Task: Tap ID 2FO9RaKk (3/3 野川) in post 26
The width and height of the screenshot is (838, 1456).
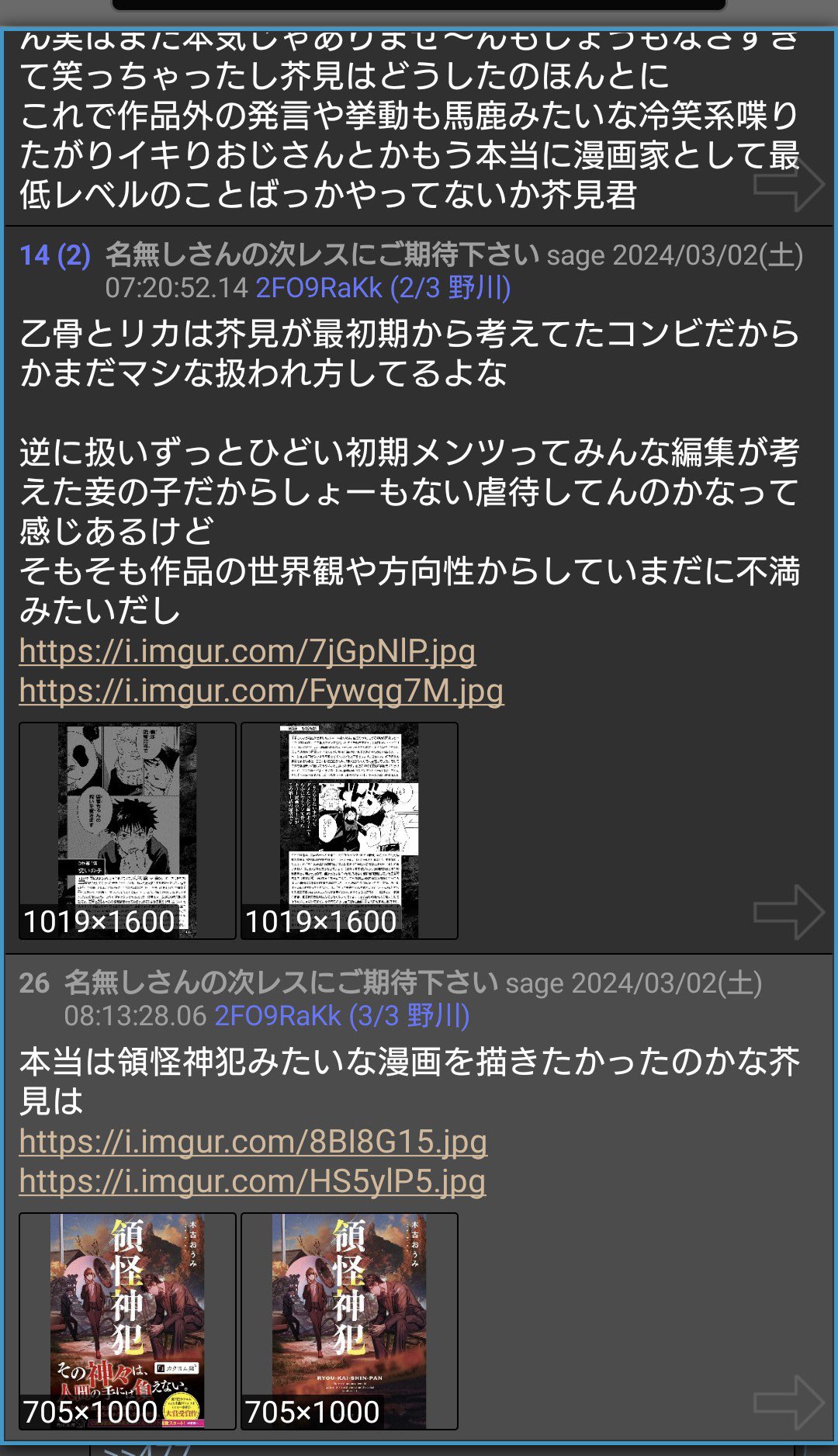Action: [341, 1015]
